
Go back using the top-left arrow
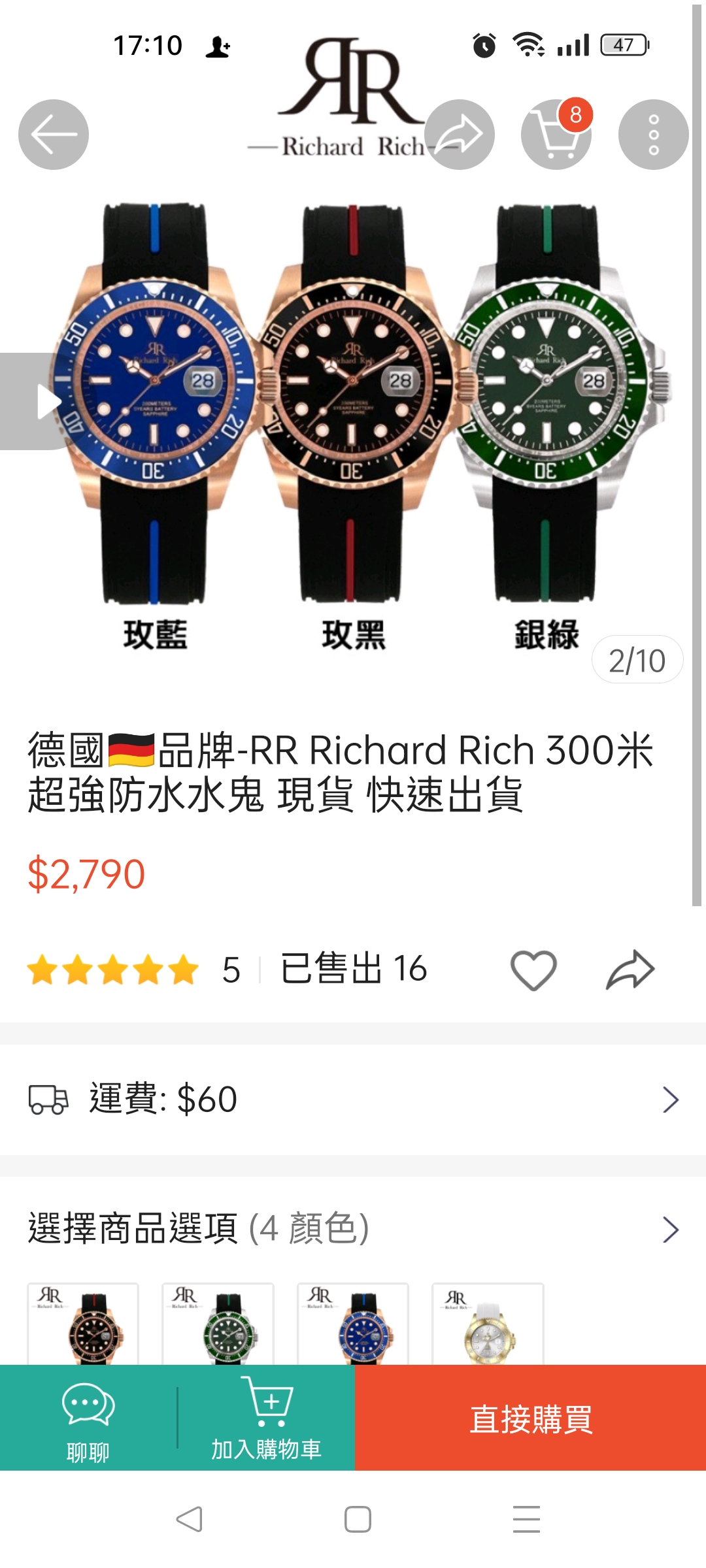pyautogui.click(x=54, y=135)
